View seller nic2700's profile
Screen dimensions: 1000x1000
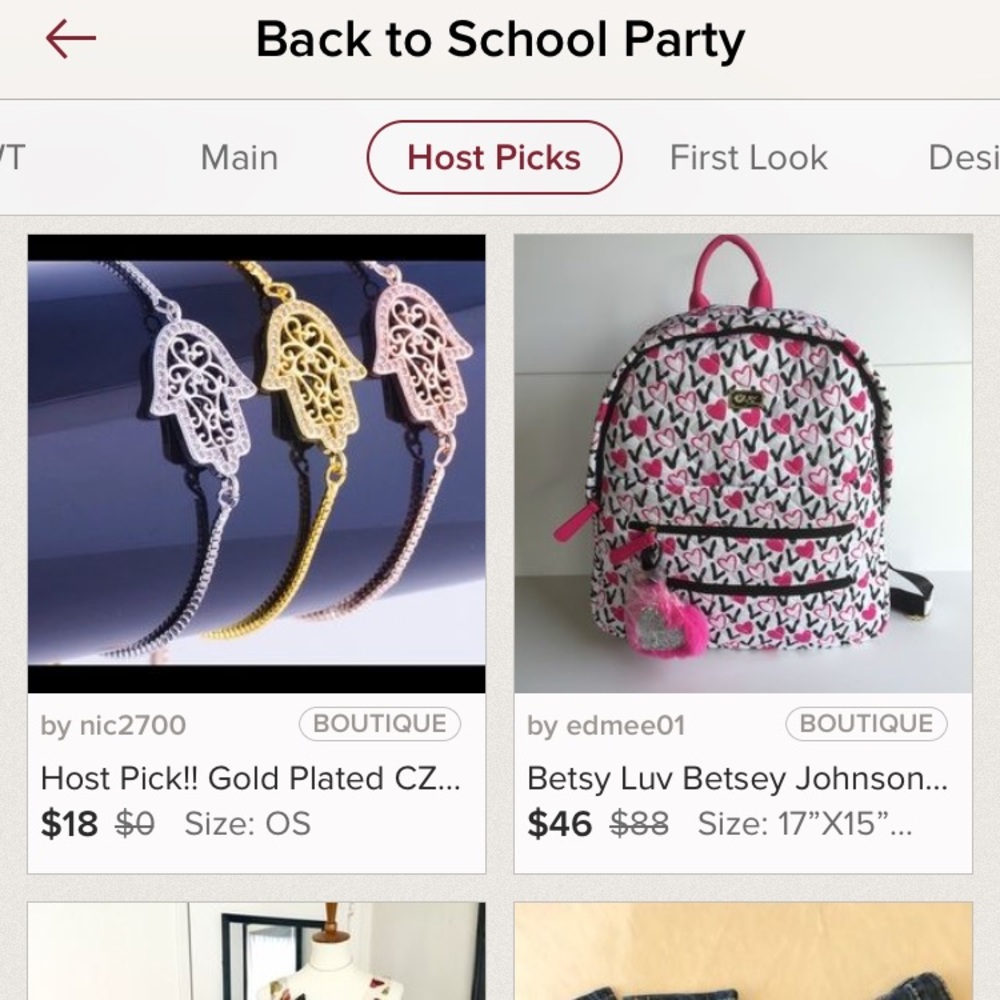[x=113, y=725]
